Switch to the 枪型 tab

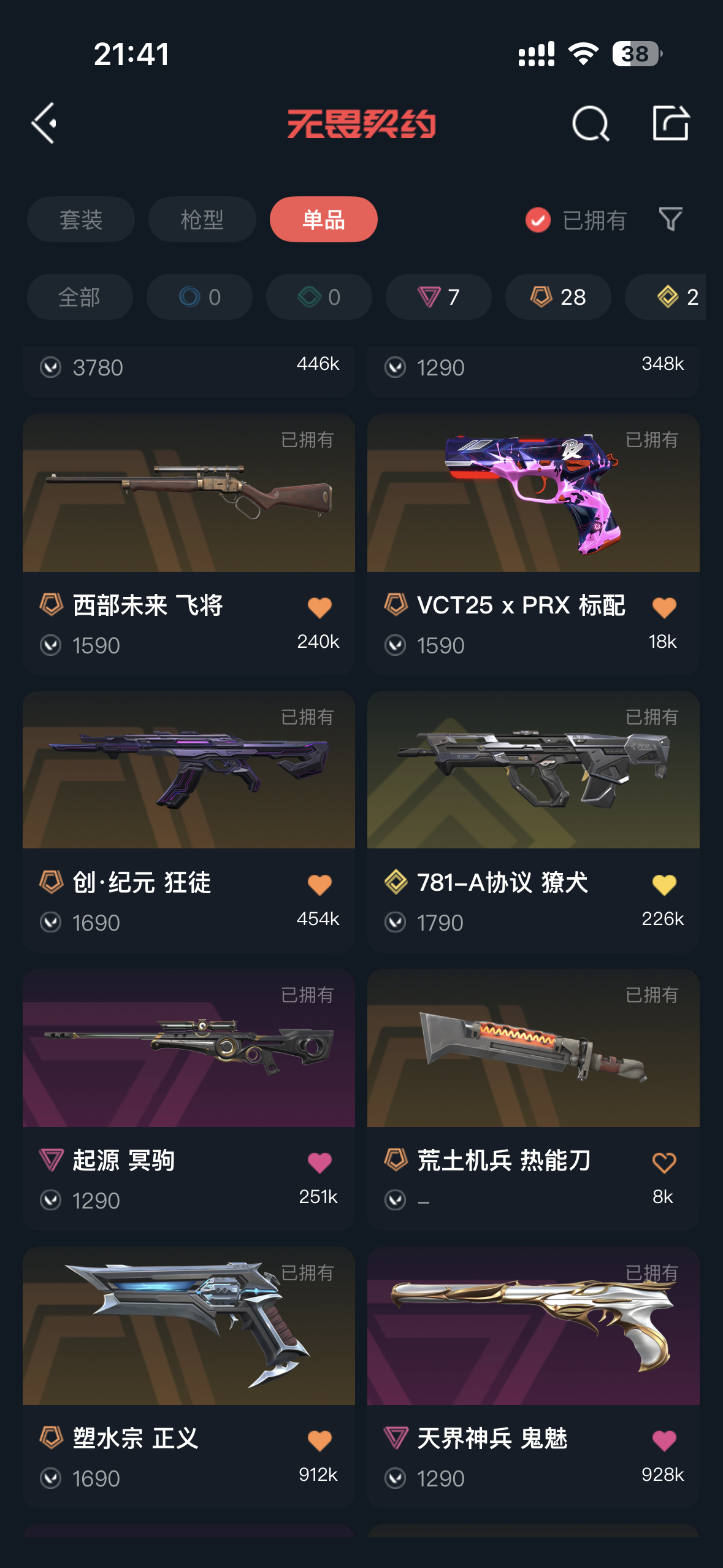202,220
